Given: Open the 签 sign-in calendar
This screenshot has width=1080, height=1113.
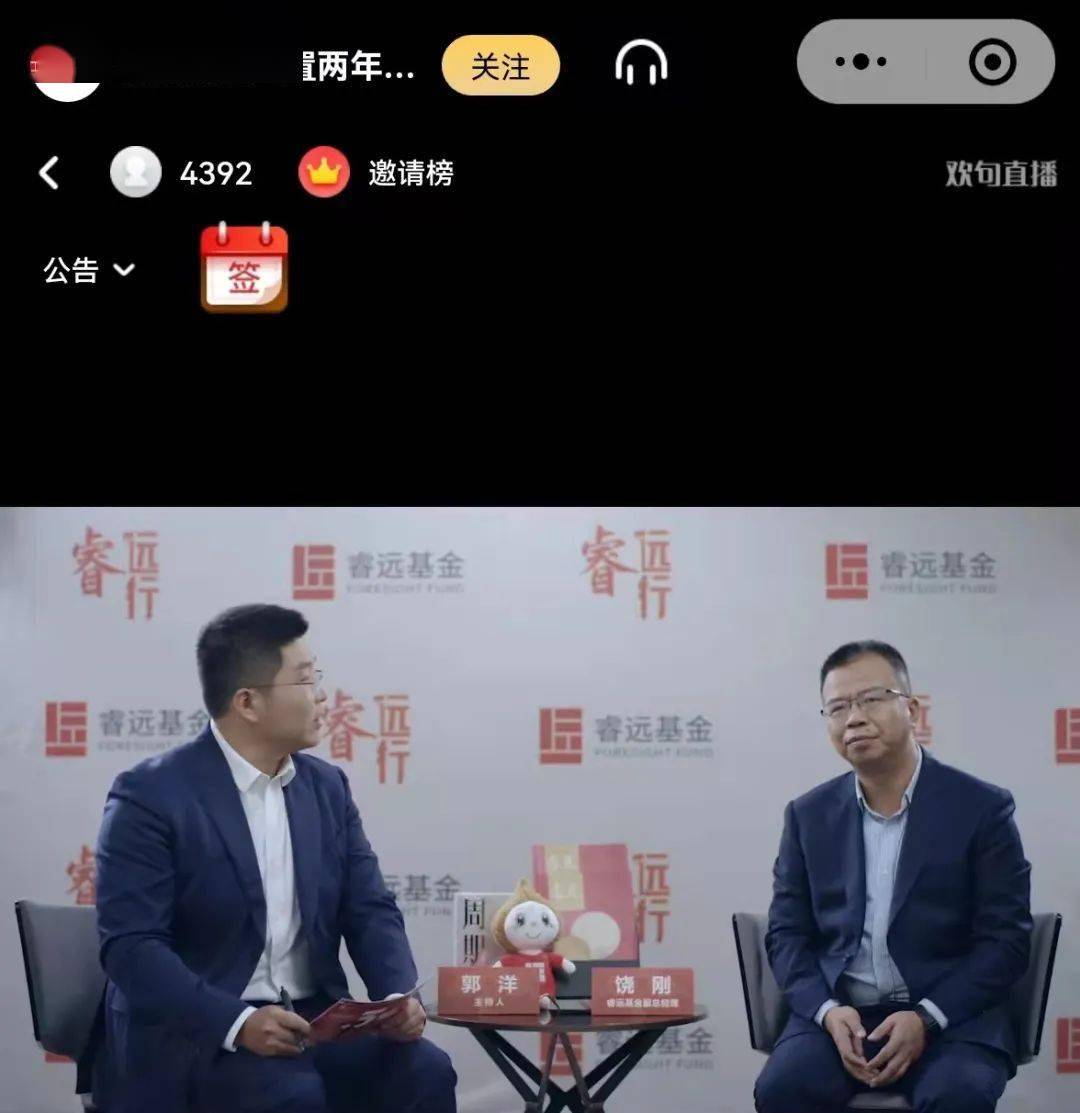Looking at the screenshot, I should point(244,267).
